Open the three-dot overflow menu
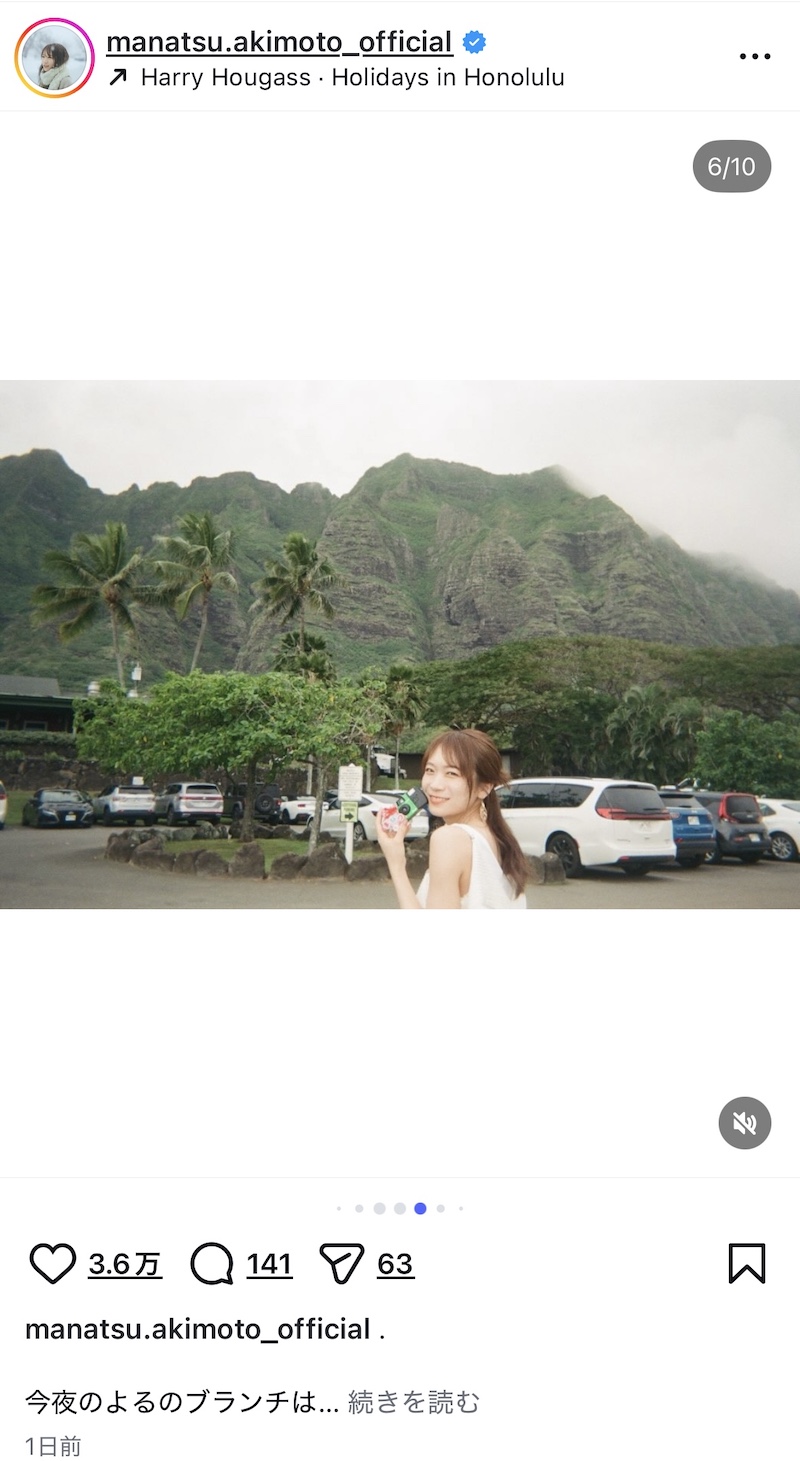800x1461 pixels. (x=754, y=57)
